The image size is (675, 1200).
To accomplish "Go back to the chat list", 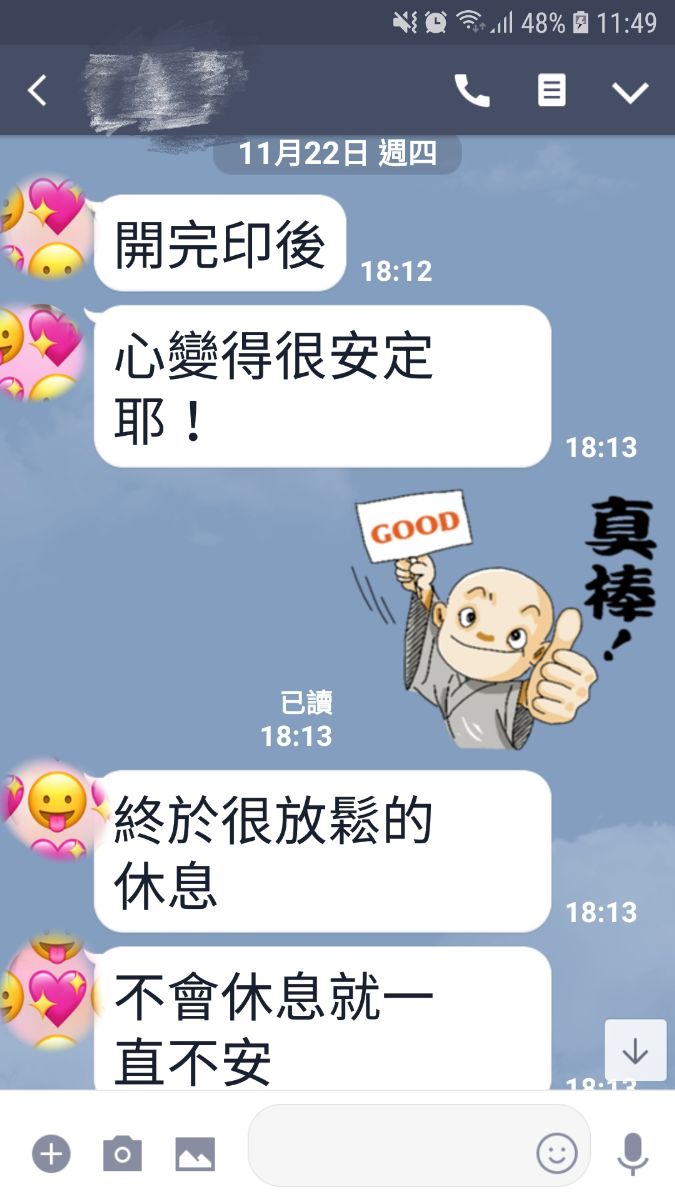I will [x=38, y=91].
